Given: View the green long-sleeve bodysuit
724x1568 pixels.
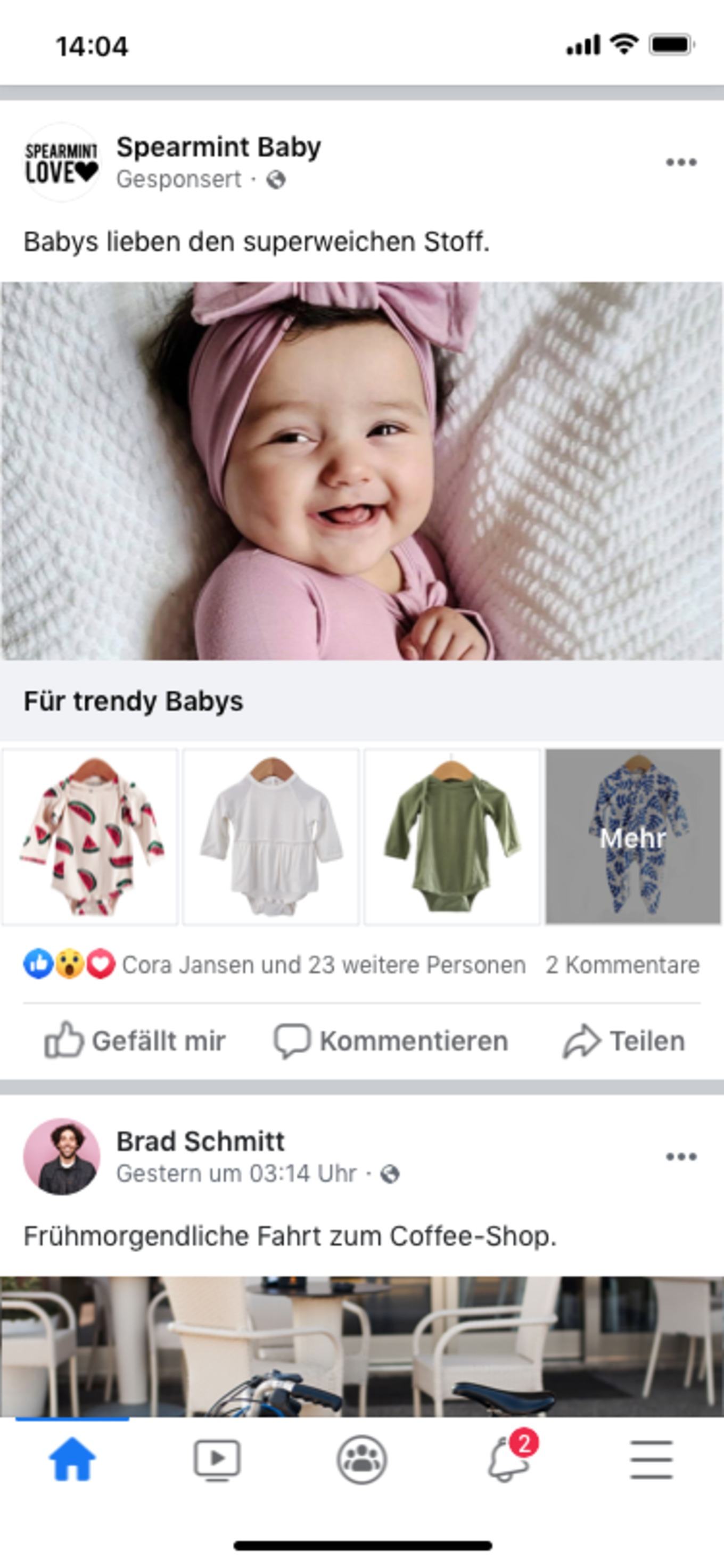Looking at the screenshot, I should [451, 836].
